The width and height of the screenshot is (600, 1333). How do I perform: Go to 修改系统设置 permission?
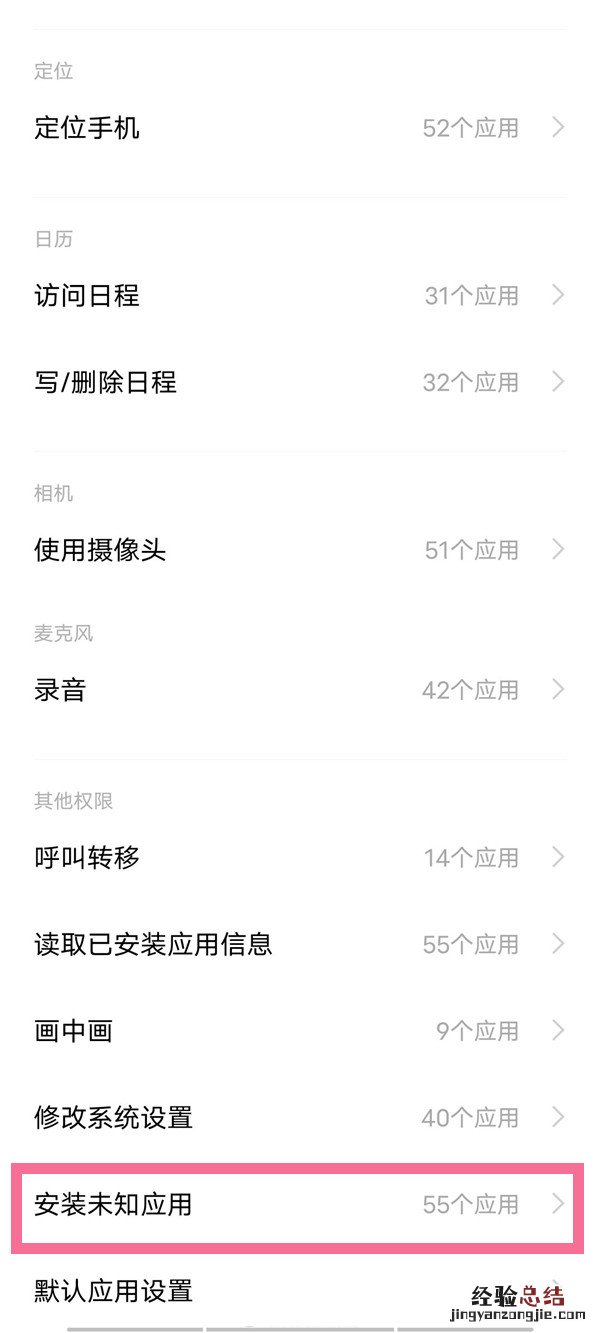300,1117
